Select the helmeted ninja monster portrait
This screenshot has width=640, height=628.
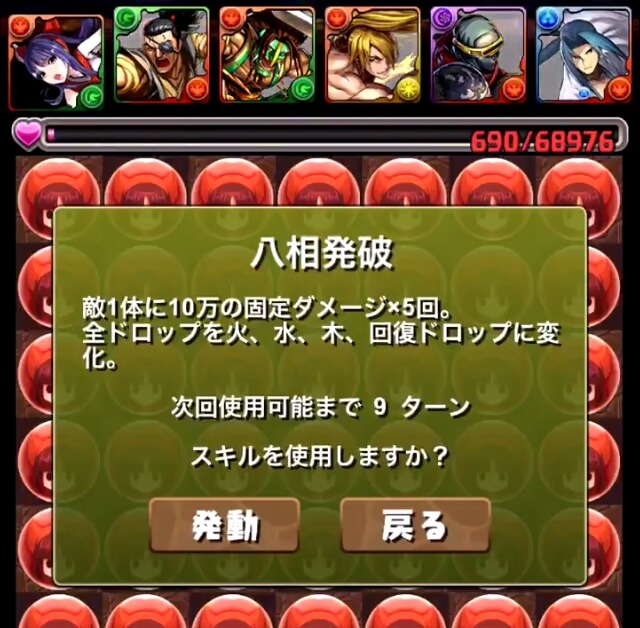pyautogui.click(x=478, y=56)
